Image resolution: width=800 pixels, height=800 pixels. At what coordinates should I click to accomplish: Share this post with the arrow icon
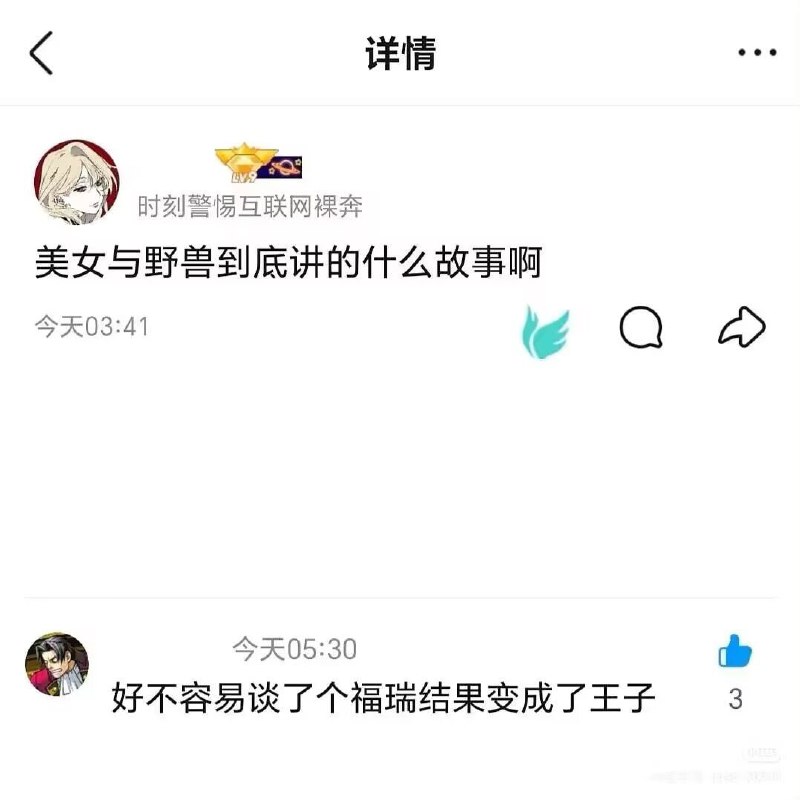742,326
